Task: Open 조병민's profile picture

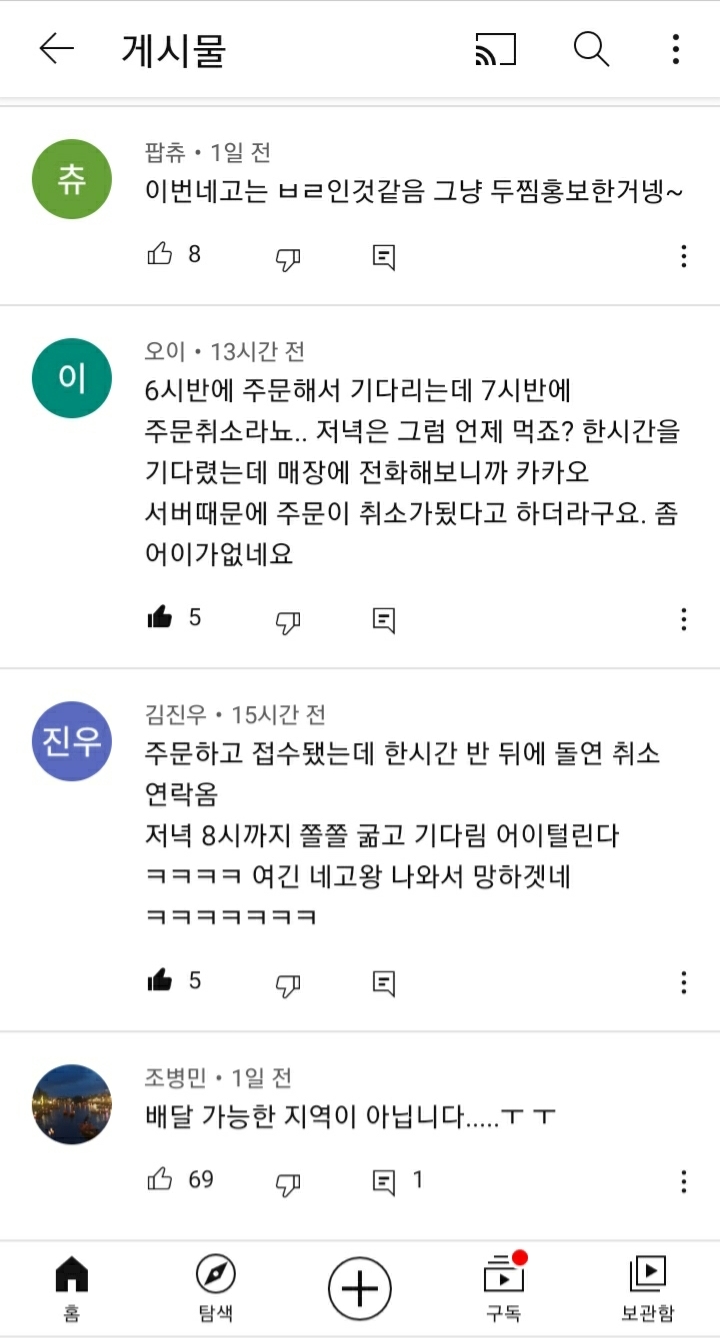Action: point(72,1104)
